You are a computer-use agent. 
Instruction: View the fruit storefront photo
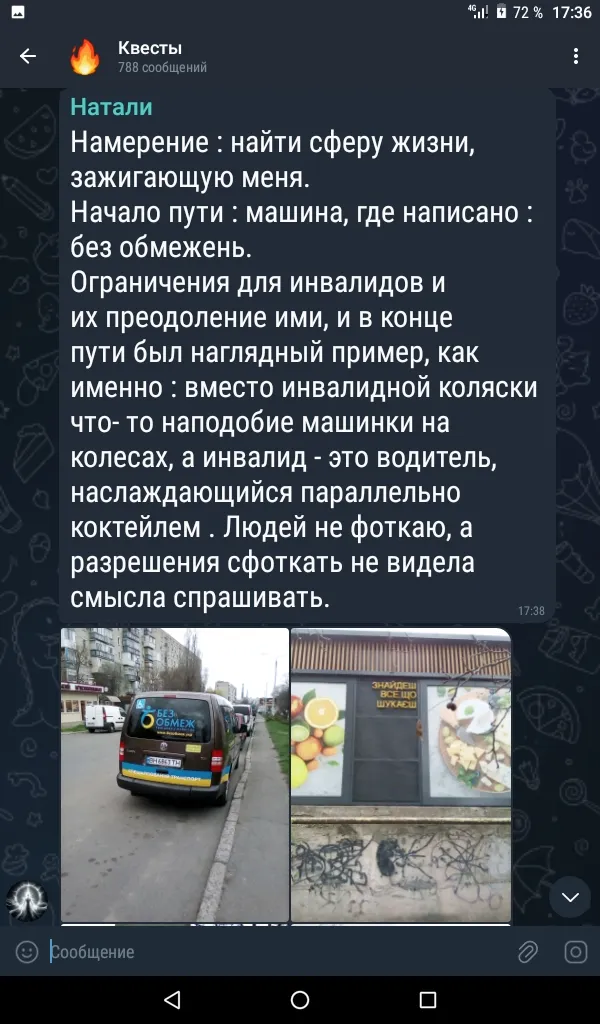point(401,774)
